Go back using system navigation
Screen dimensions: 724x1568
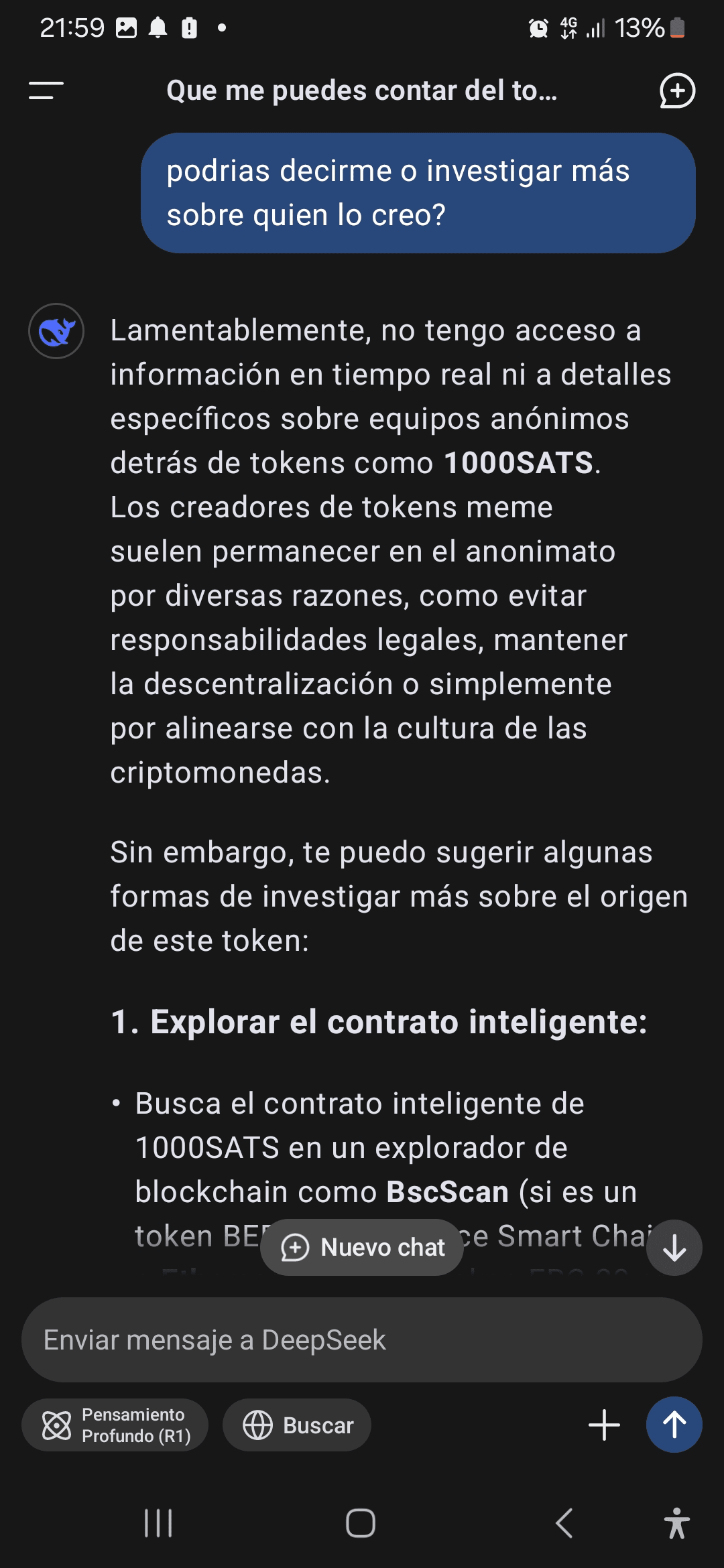pos(564,1523)
